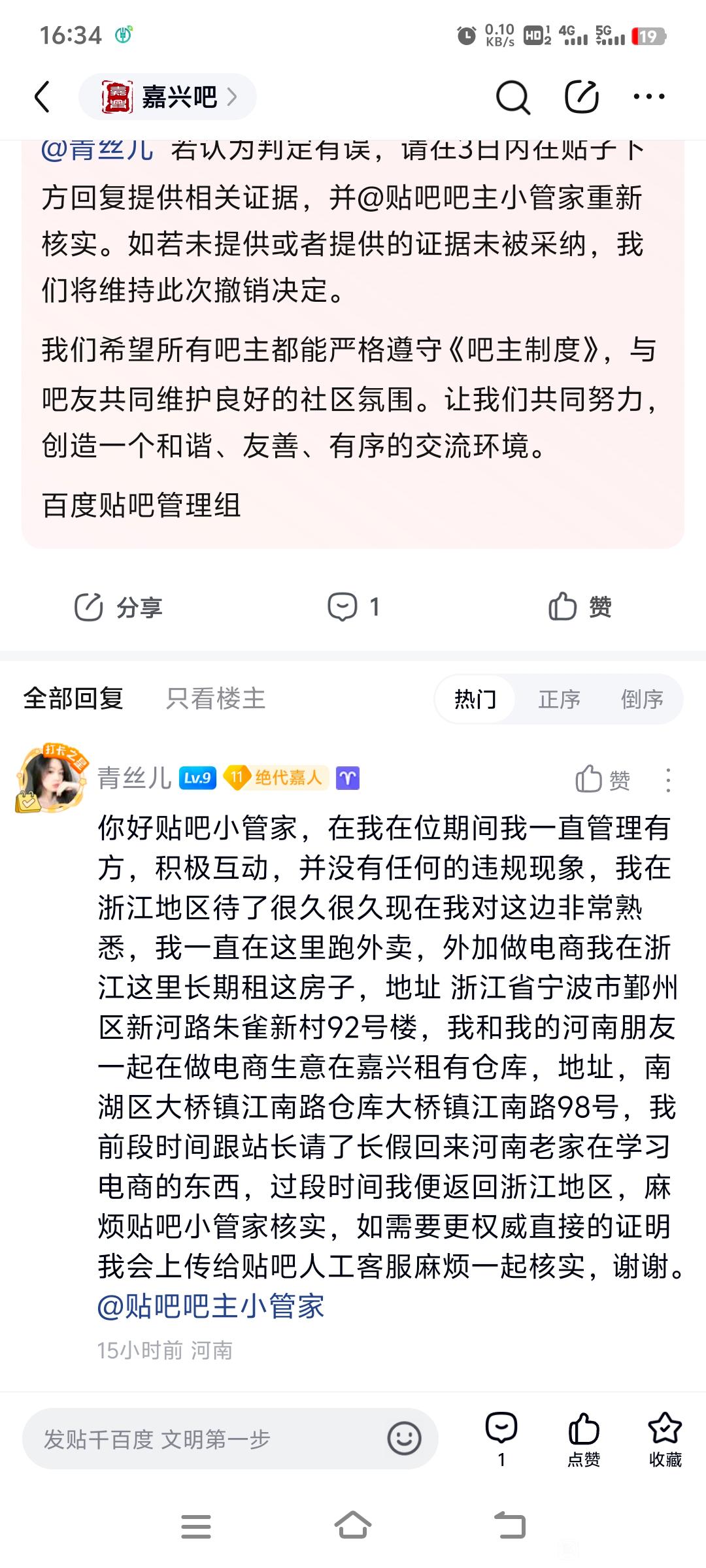Open the @贴吧吧主小管家 mention link

[211, 1307]
